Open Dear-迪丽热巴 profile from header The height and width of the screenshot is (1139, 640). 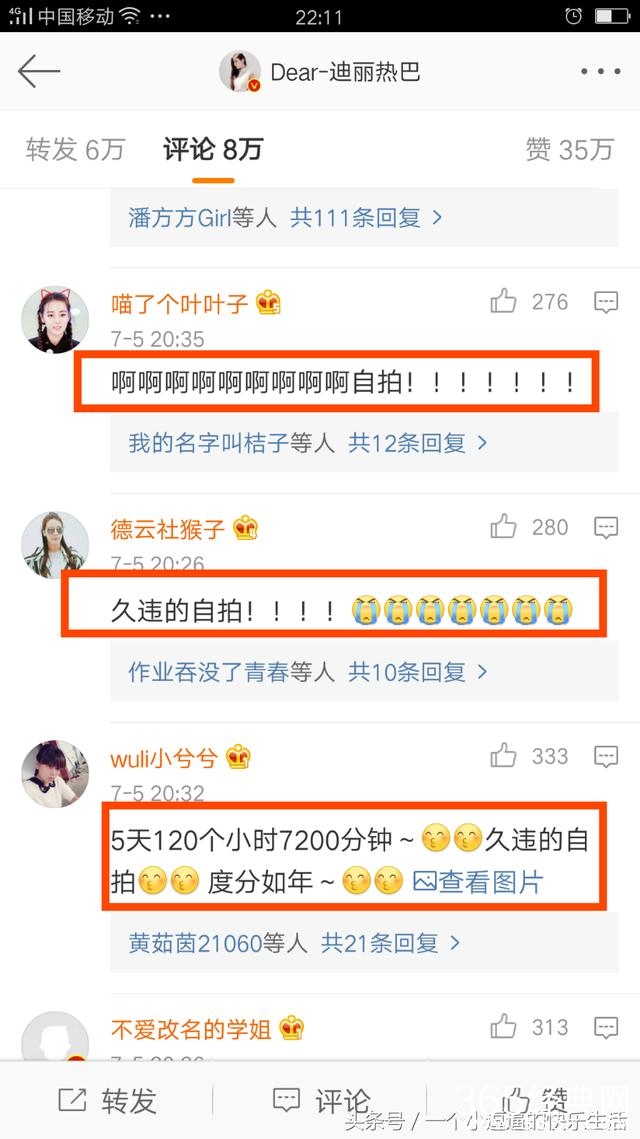click(322, 72)
